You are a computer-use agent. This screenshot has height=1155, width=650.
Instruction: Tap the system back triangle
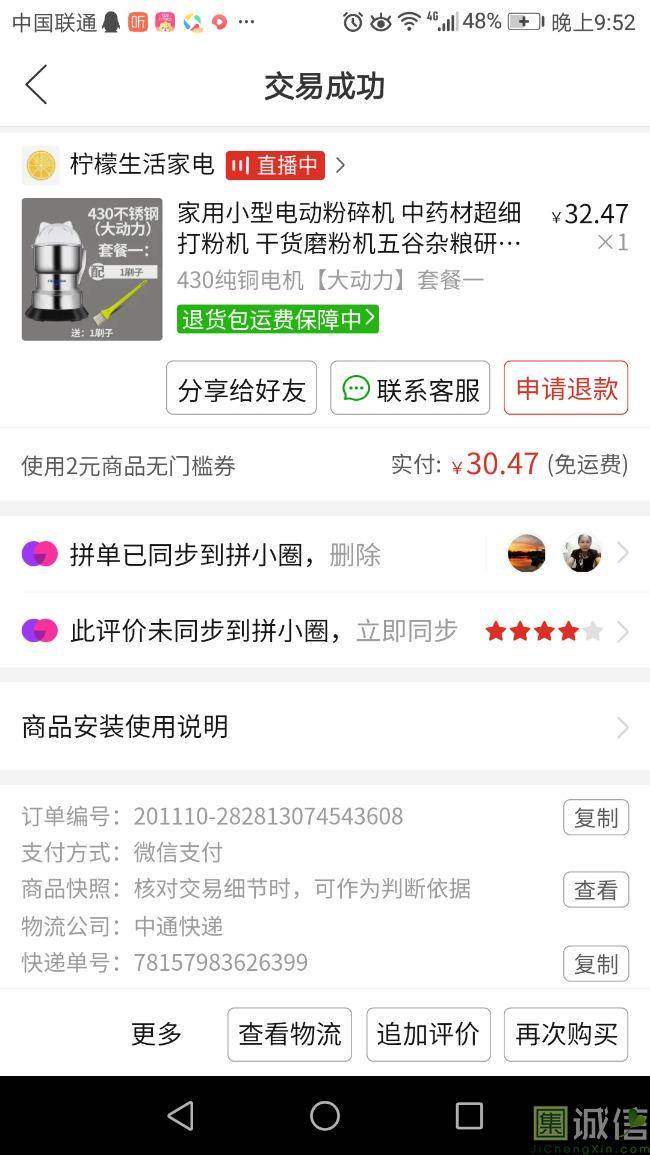pyautogui.click(x=180, y=1116)
